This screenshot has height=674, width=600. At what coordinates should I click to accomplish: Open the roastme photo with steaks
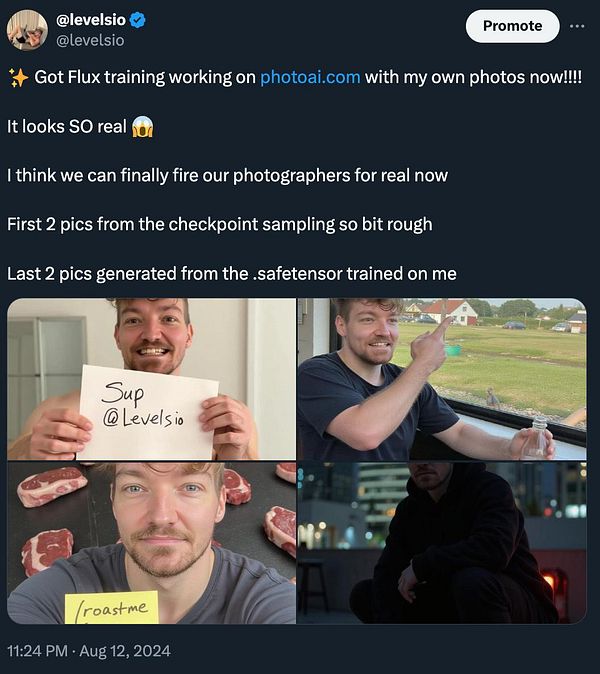(x=151, y=543)
